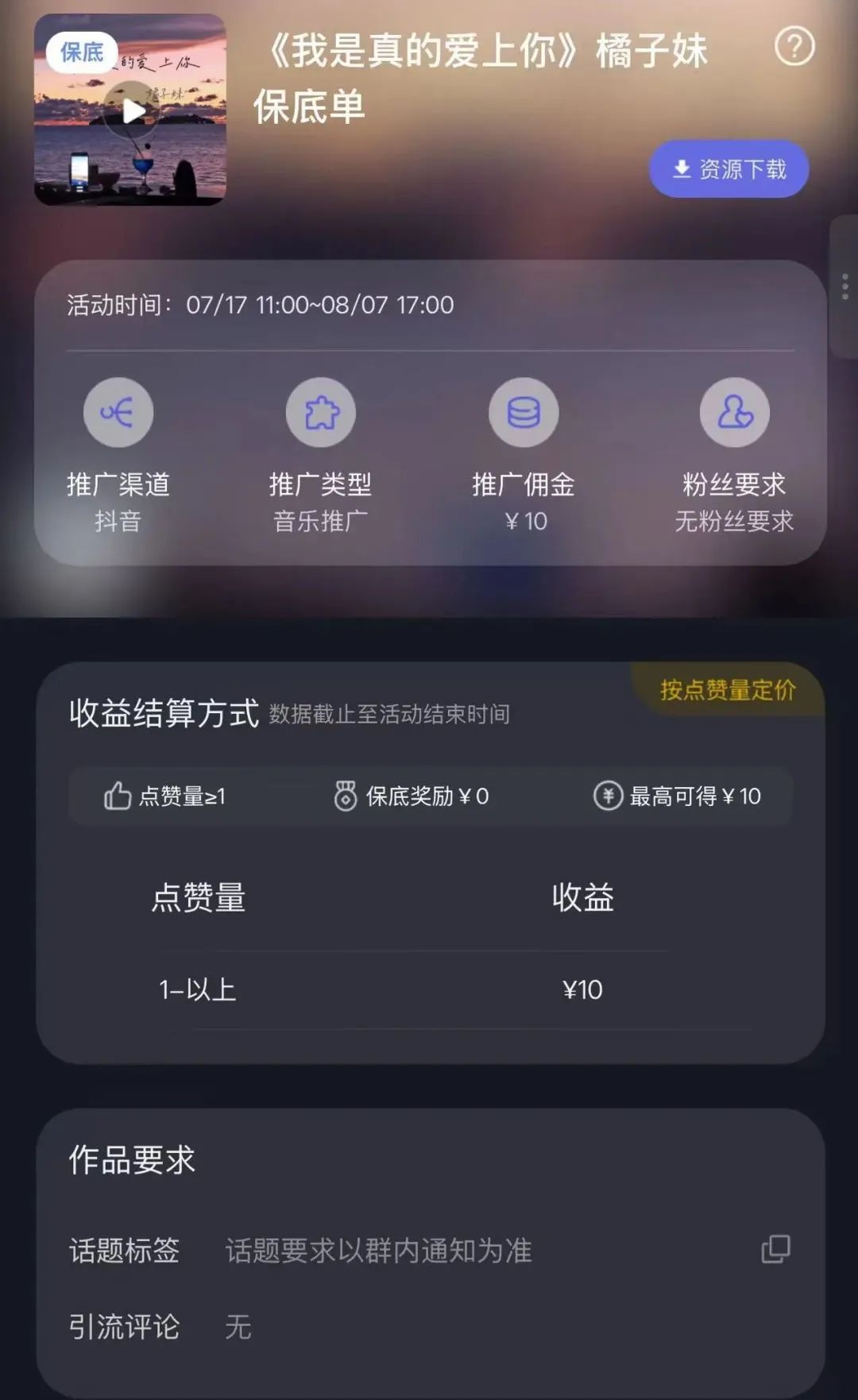Play the song preview on the cover
The height and width of the screenshot is (1400, 858).
(132, 112)
